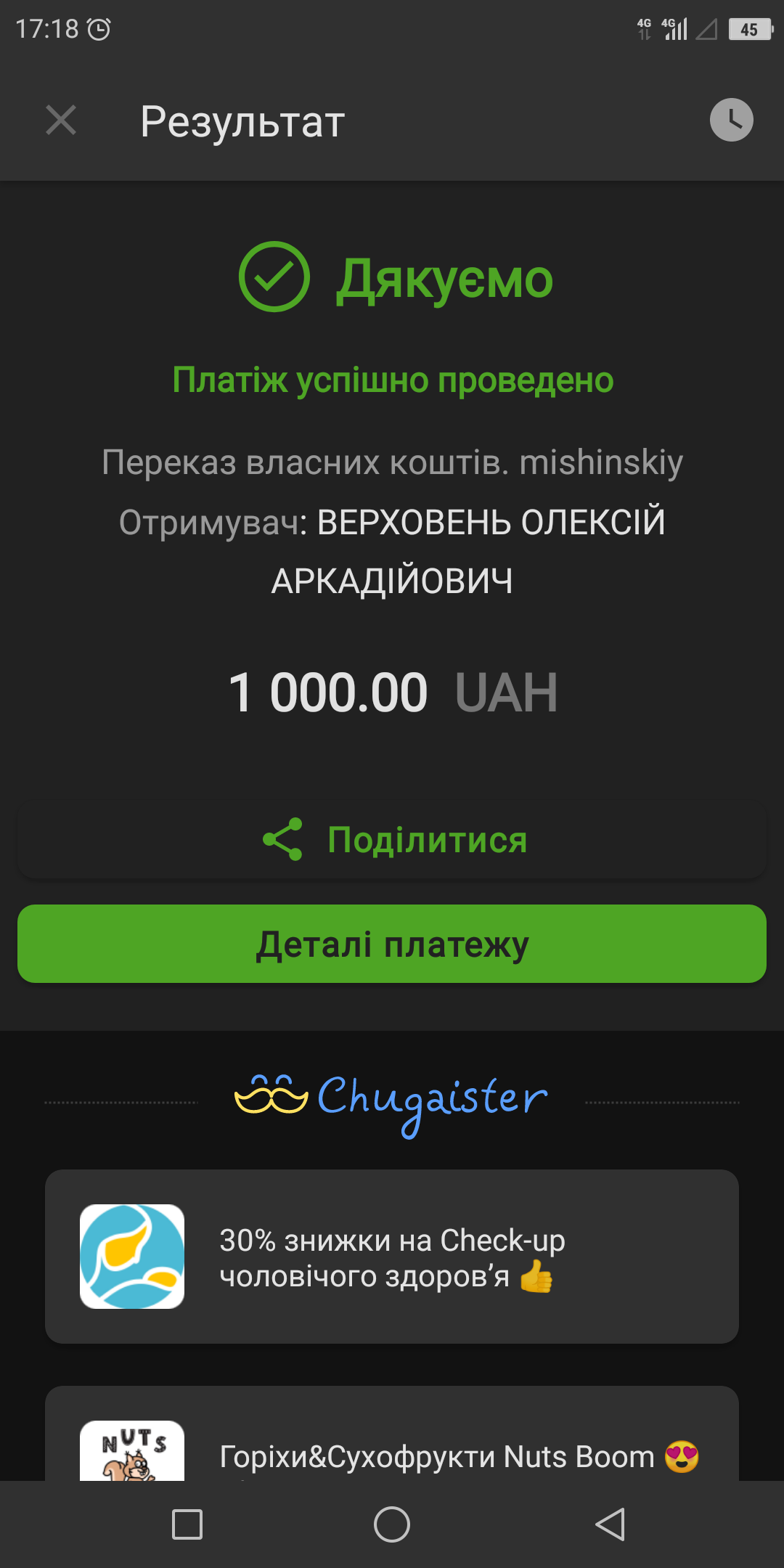Image resolution: width=784 pixels, height=1568 pixels.
Task: Open the 30% Check-up discount offer
Action: tap(392, 1257)
